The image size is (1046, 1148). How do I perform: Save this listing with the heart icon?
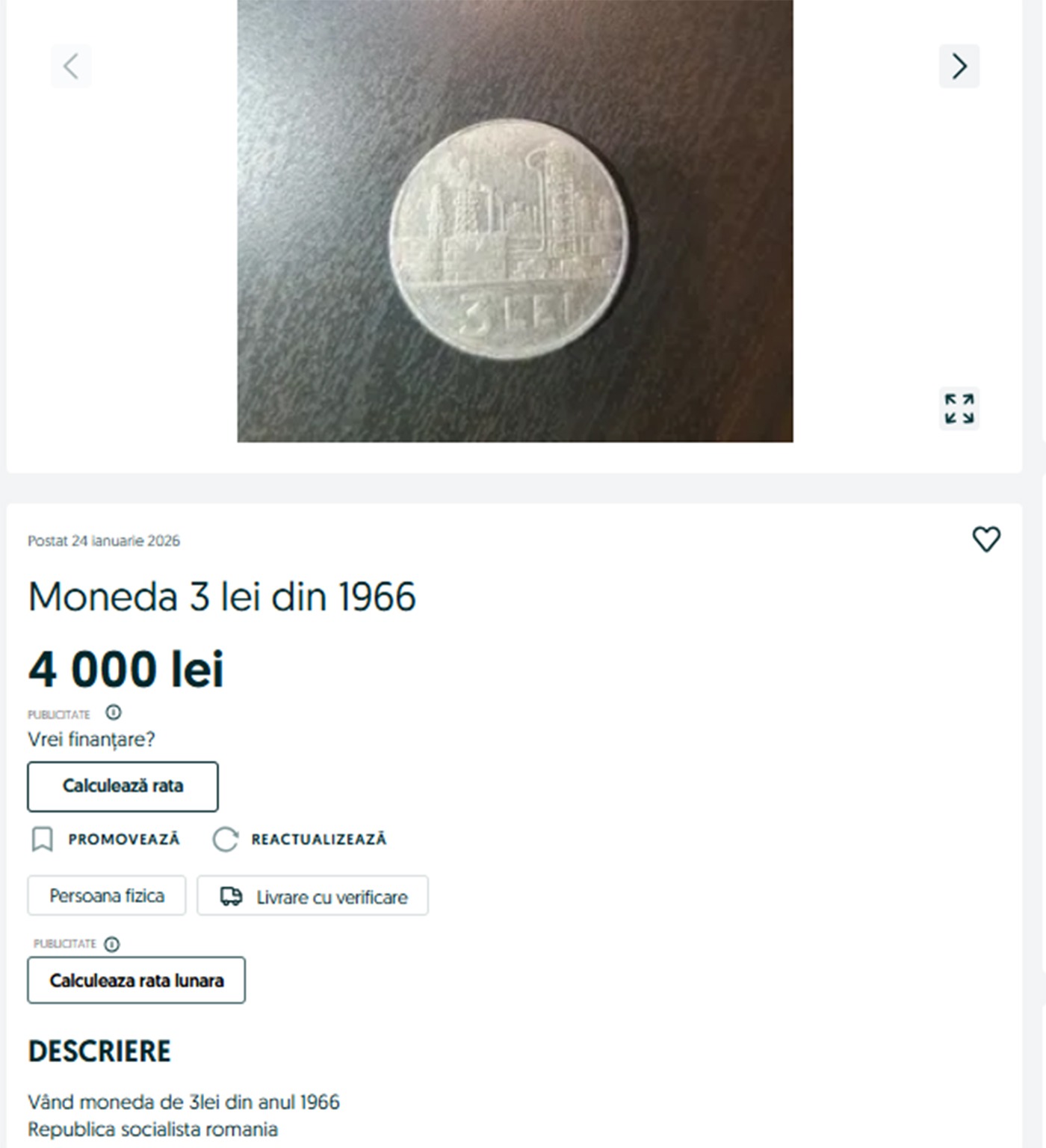click(985, 539)
